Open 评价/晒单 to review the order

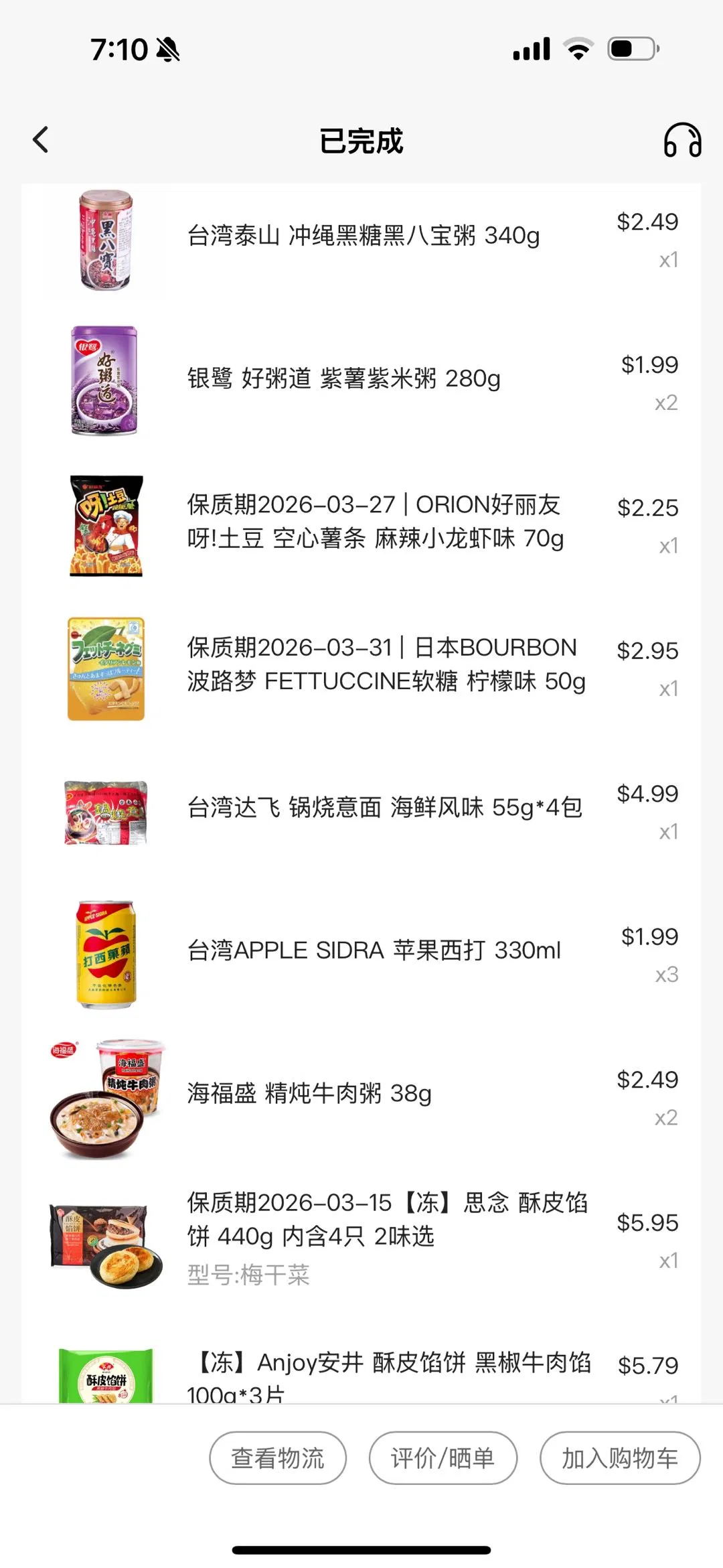tap(443, 1458)
